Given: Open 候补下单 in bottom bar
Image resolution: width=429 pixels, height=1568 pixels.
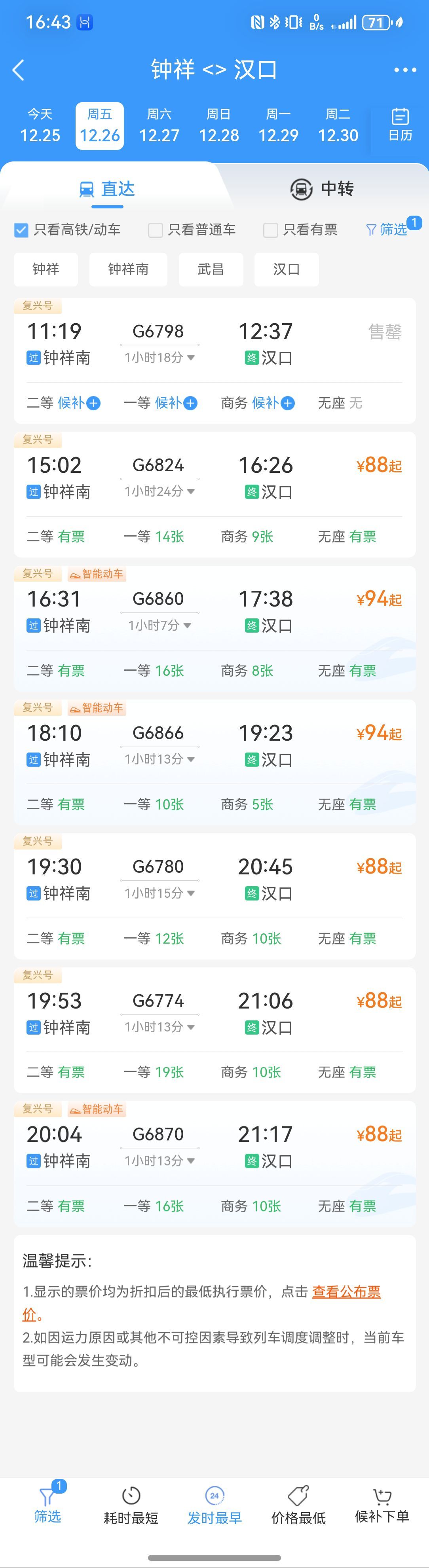Looking at the screenshot, I should coord(382,1505).
